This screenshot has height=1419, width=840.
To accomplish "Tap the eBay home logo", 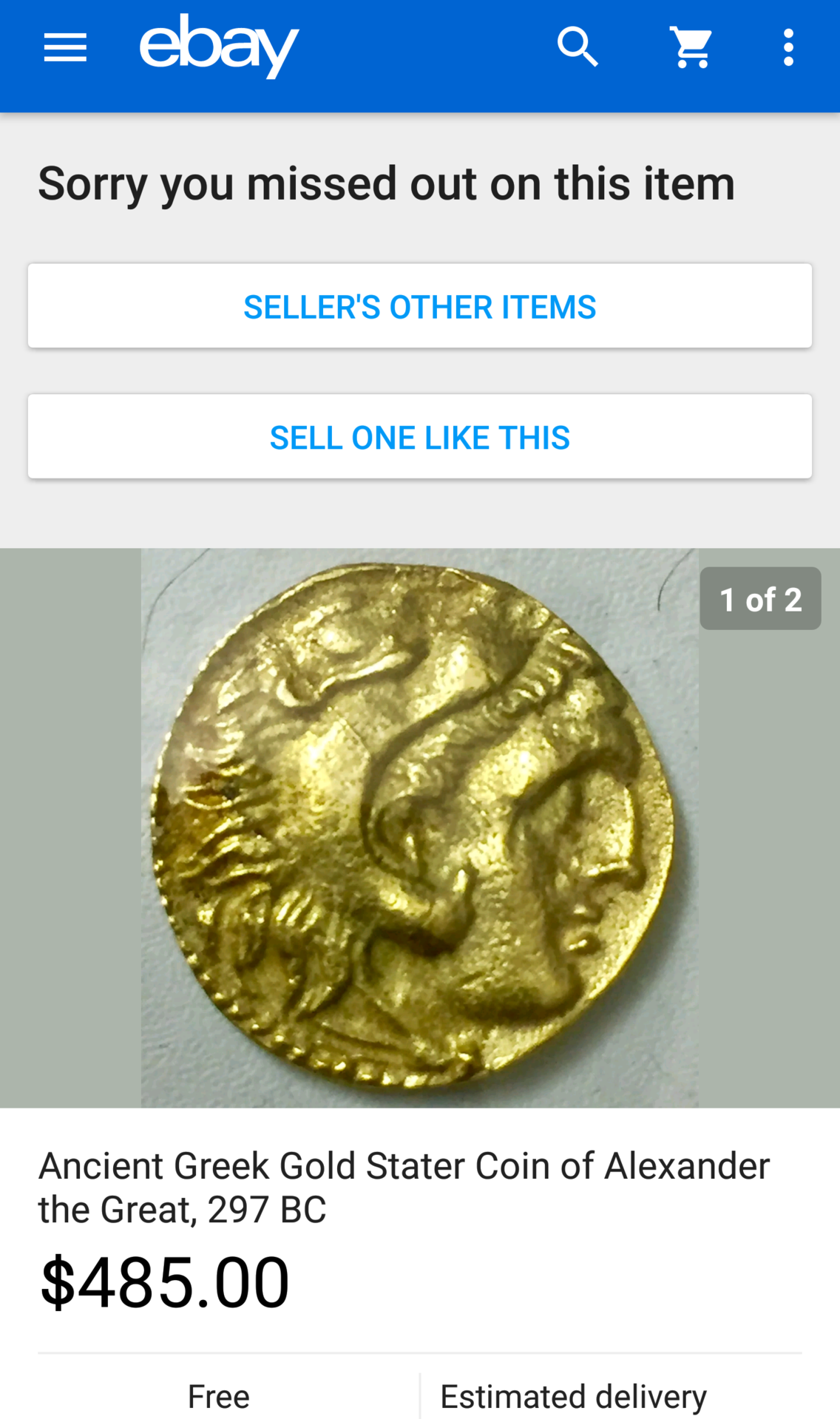I will (x=219, y=46).
